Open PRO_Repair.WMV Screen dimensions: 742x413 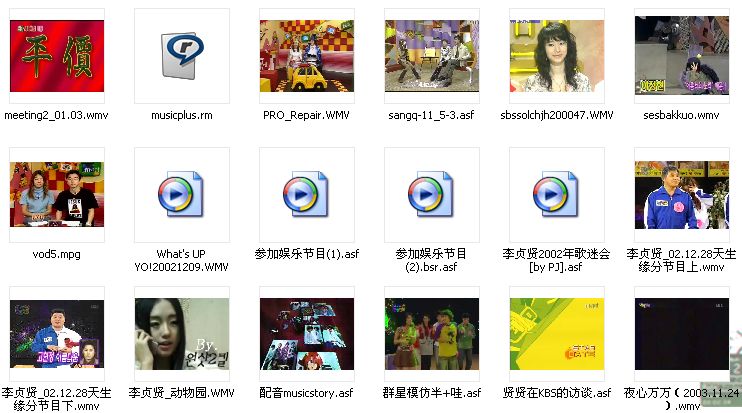click(x=306, y=57)
